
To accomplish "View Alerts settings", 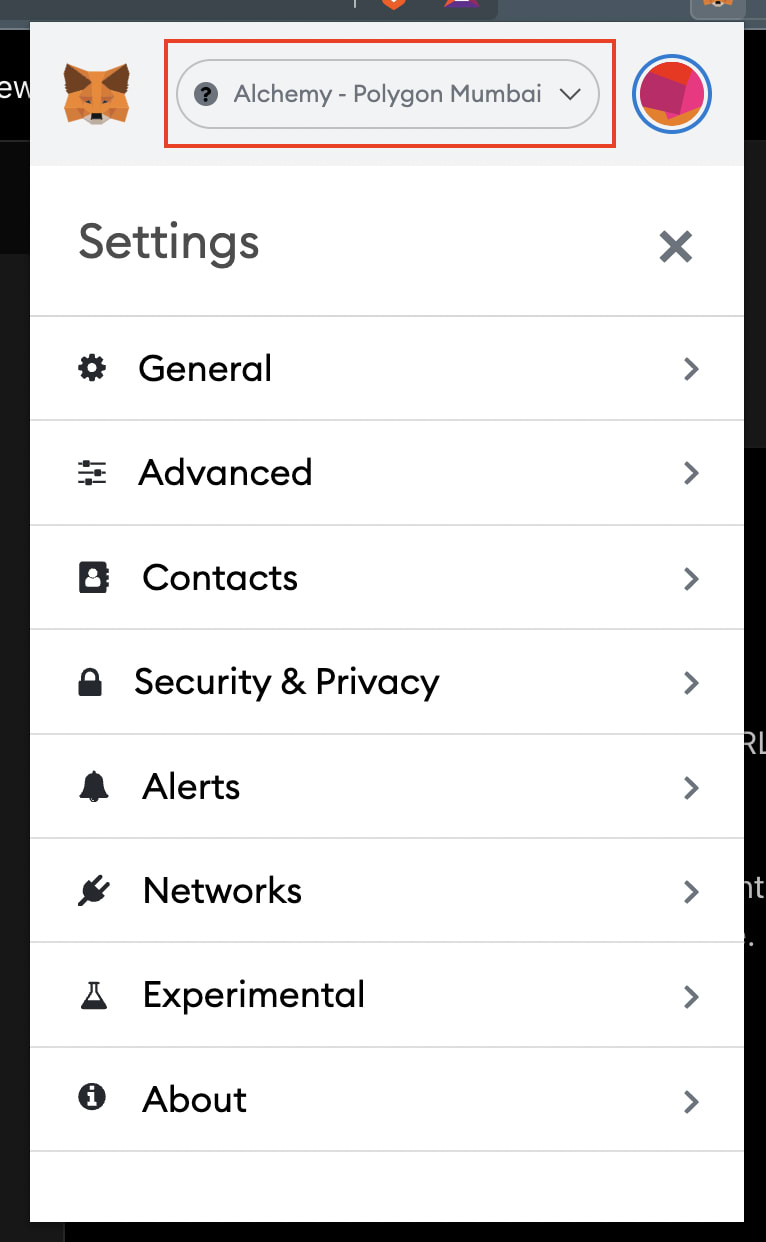I will coord(386,787).
